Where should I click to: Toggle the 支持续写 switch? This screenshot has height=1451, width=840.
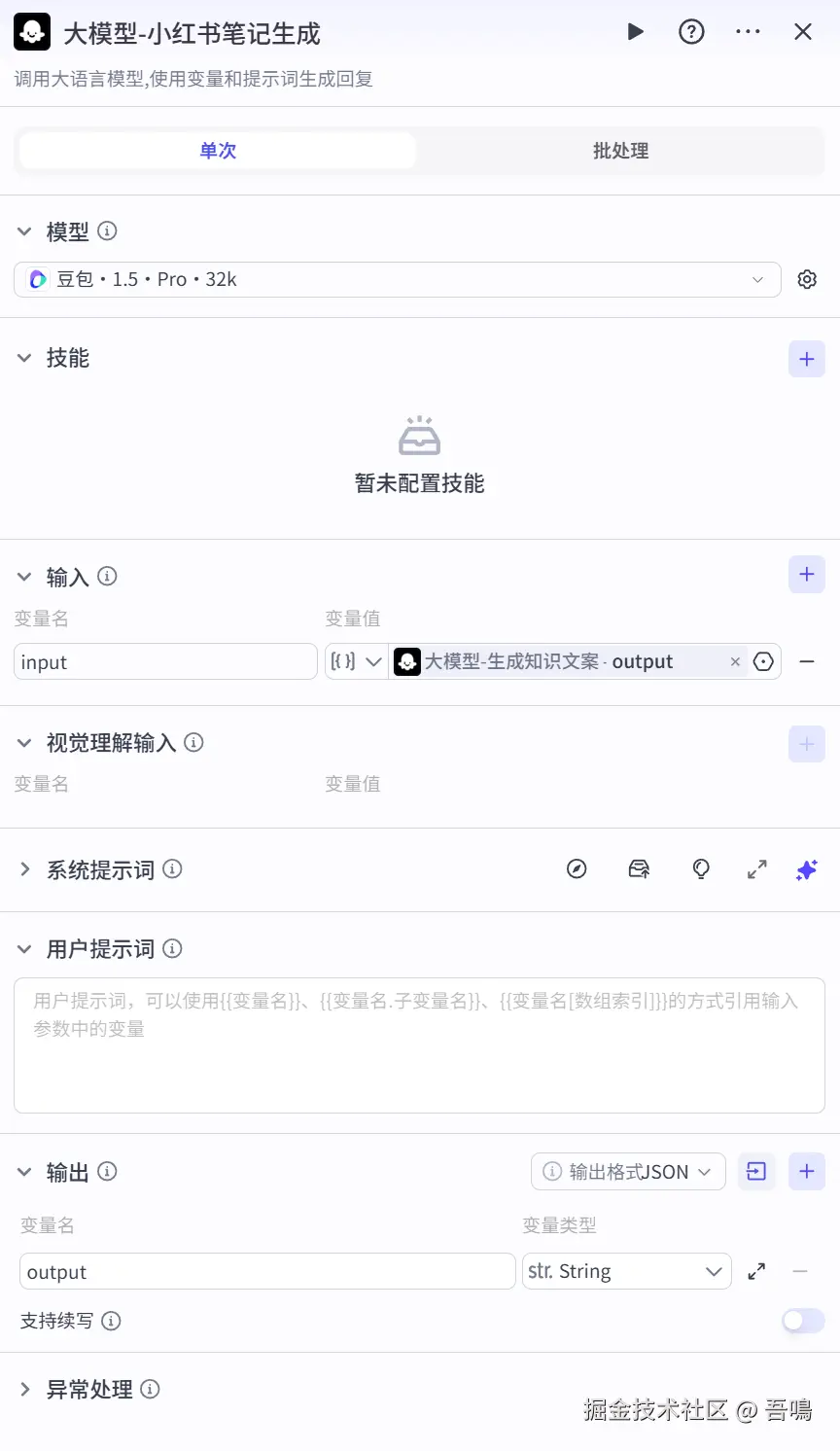click(x=803, y=1321)
